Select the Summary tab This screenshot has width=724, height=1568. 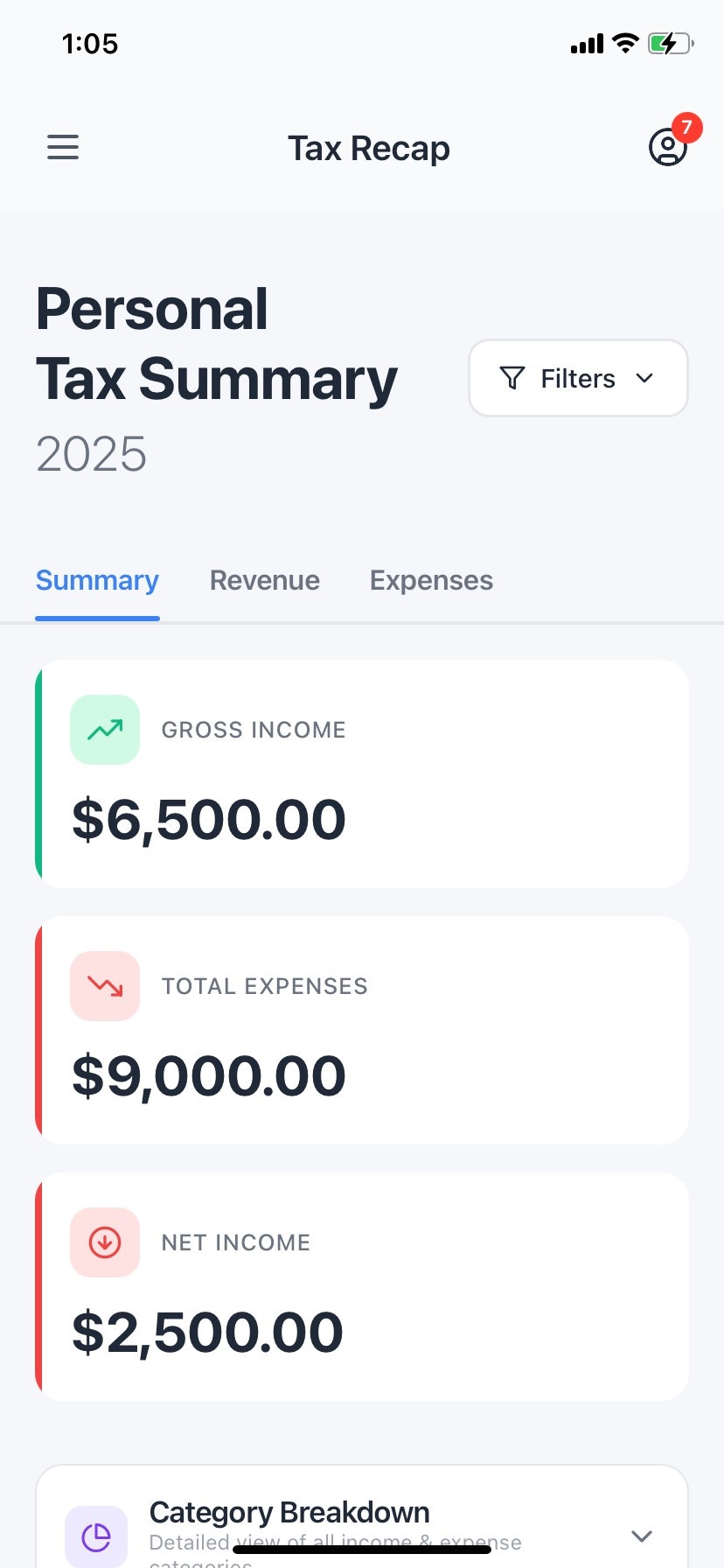[x=97, y=581]
